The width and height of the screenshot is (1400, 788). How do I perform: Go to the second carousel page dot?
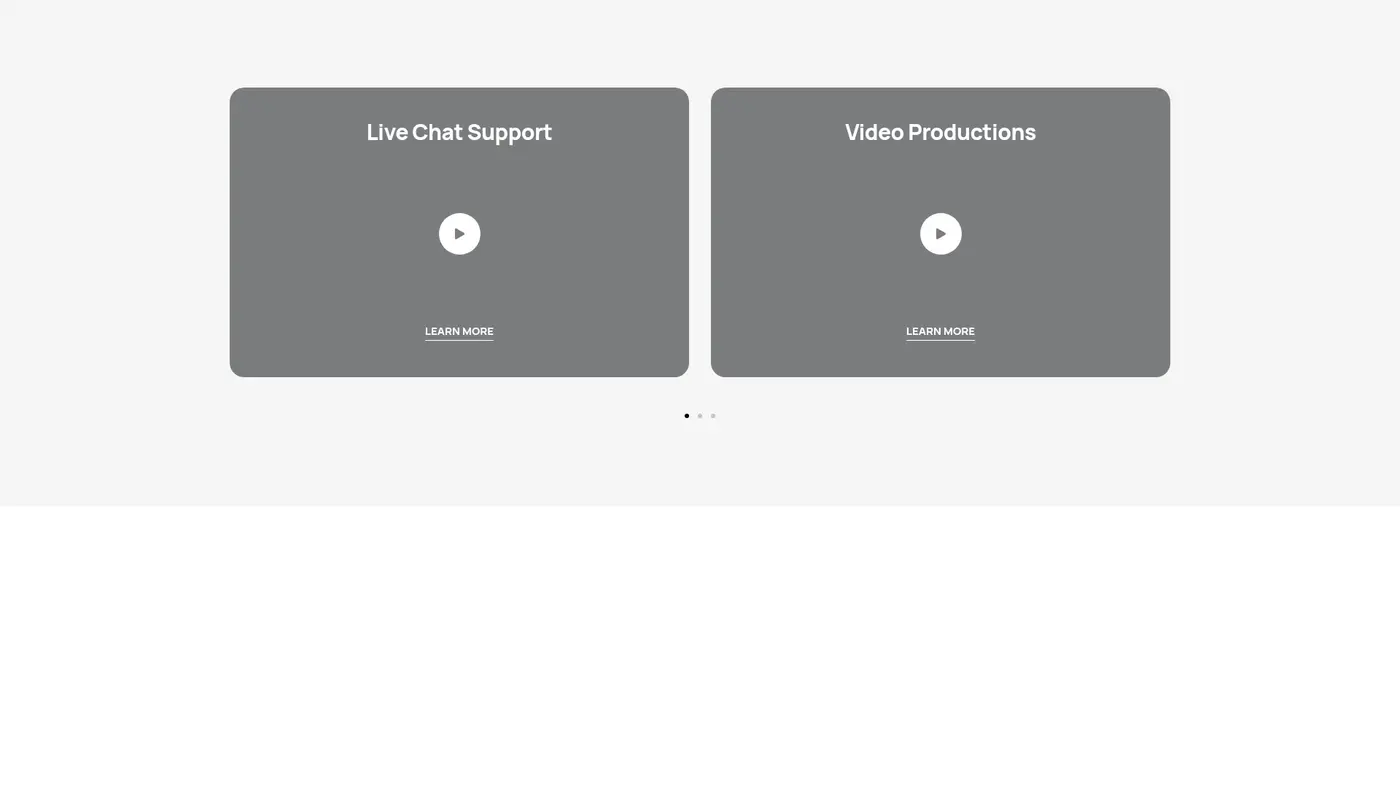pos(700,416)
